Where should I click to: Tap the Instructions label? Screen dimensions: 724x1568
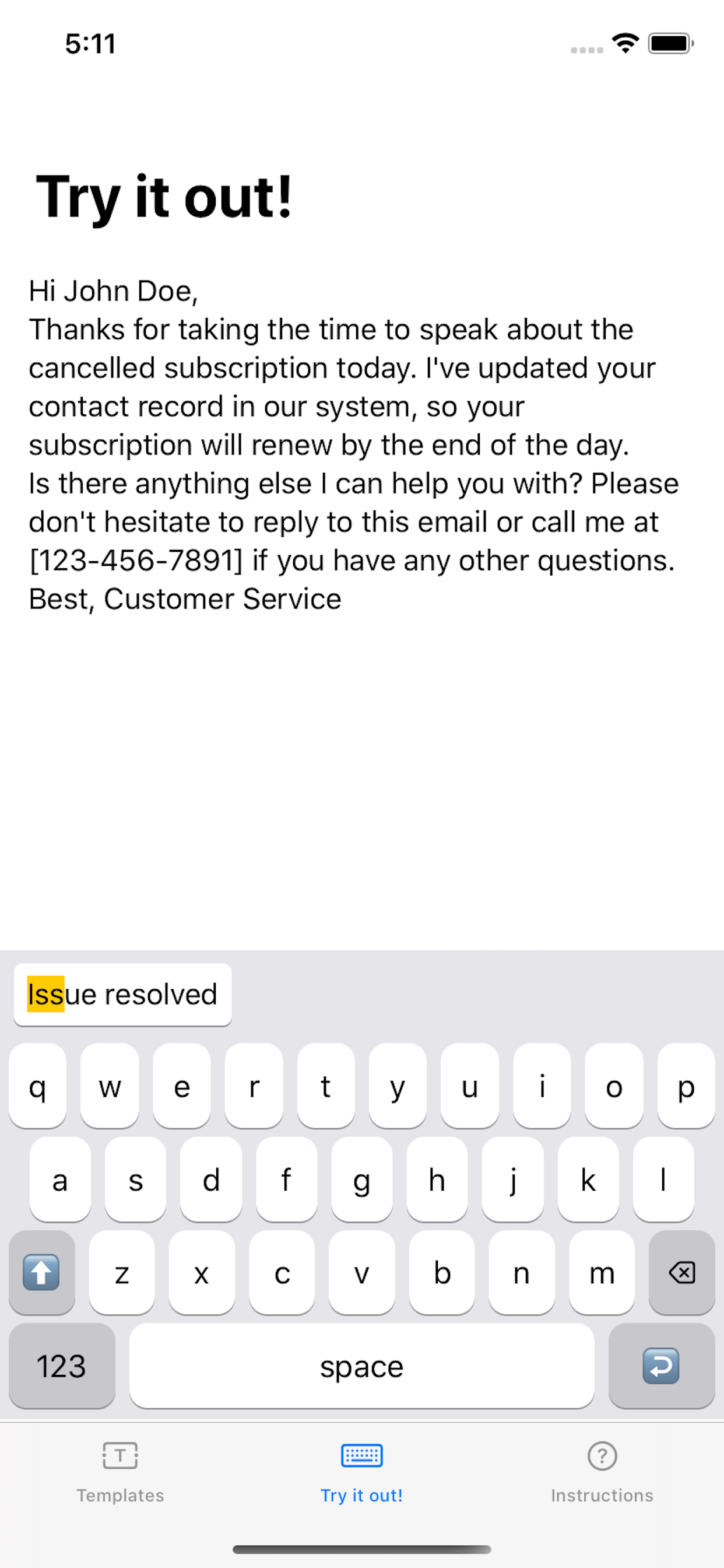(602, 1496)
